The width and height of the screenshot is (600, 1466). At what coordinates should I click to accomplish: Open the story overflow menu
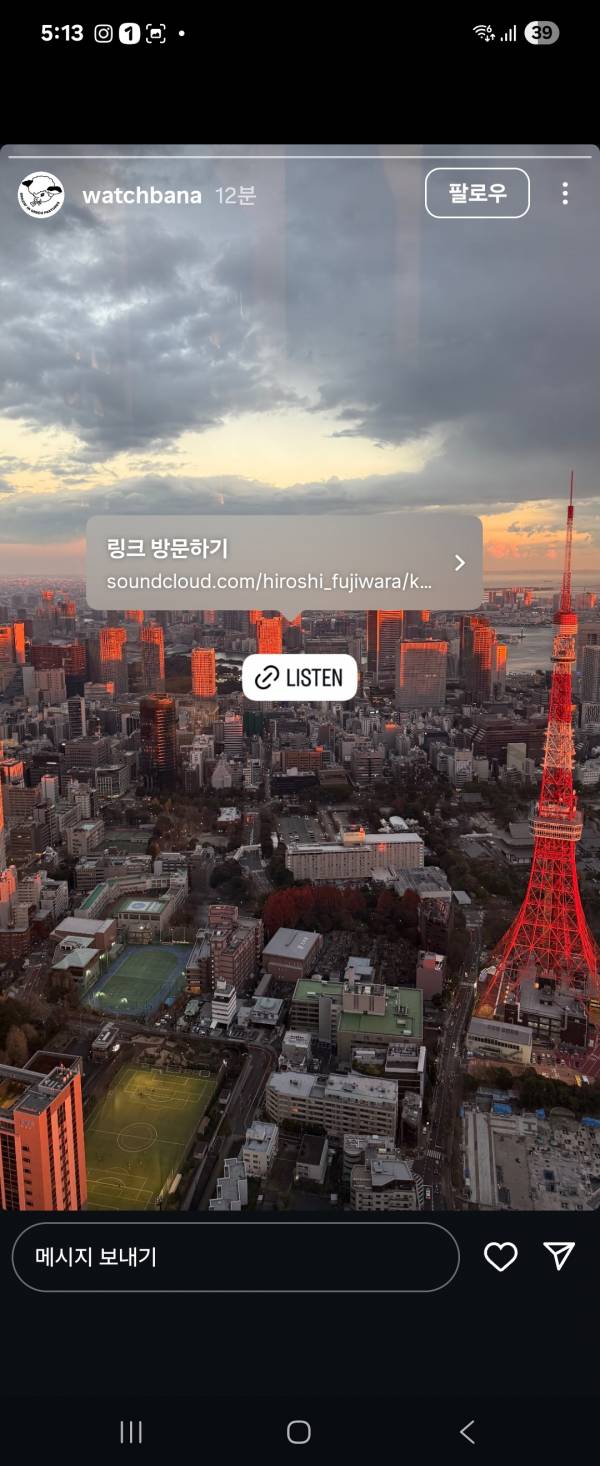point(565,193)
